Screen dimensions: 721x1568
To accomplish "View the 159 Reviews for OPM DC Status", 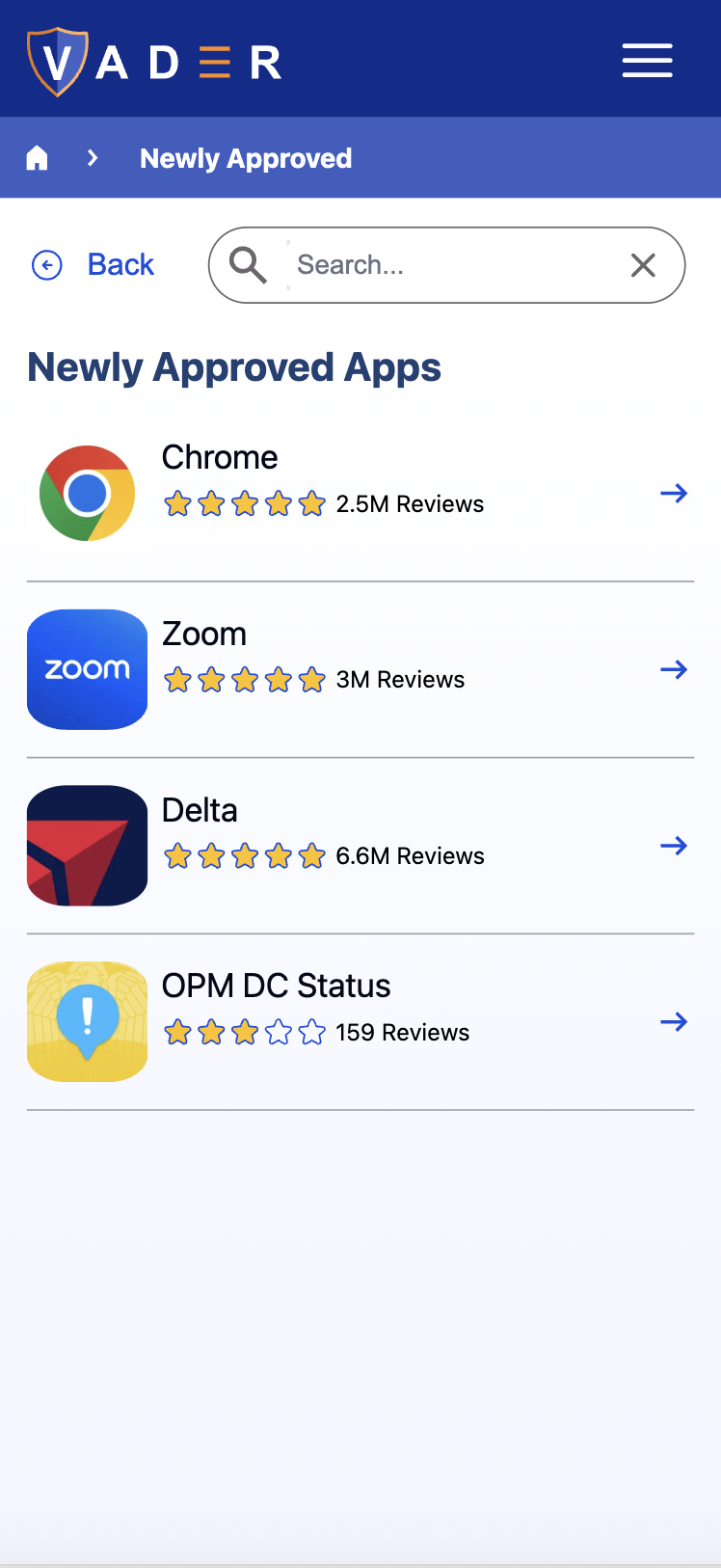I will point(402,1032).
